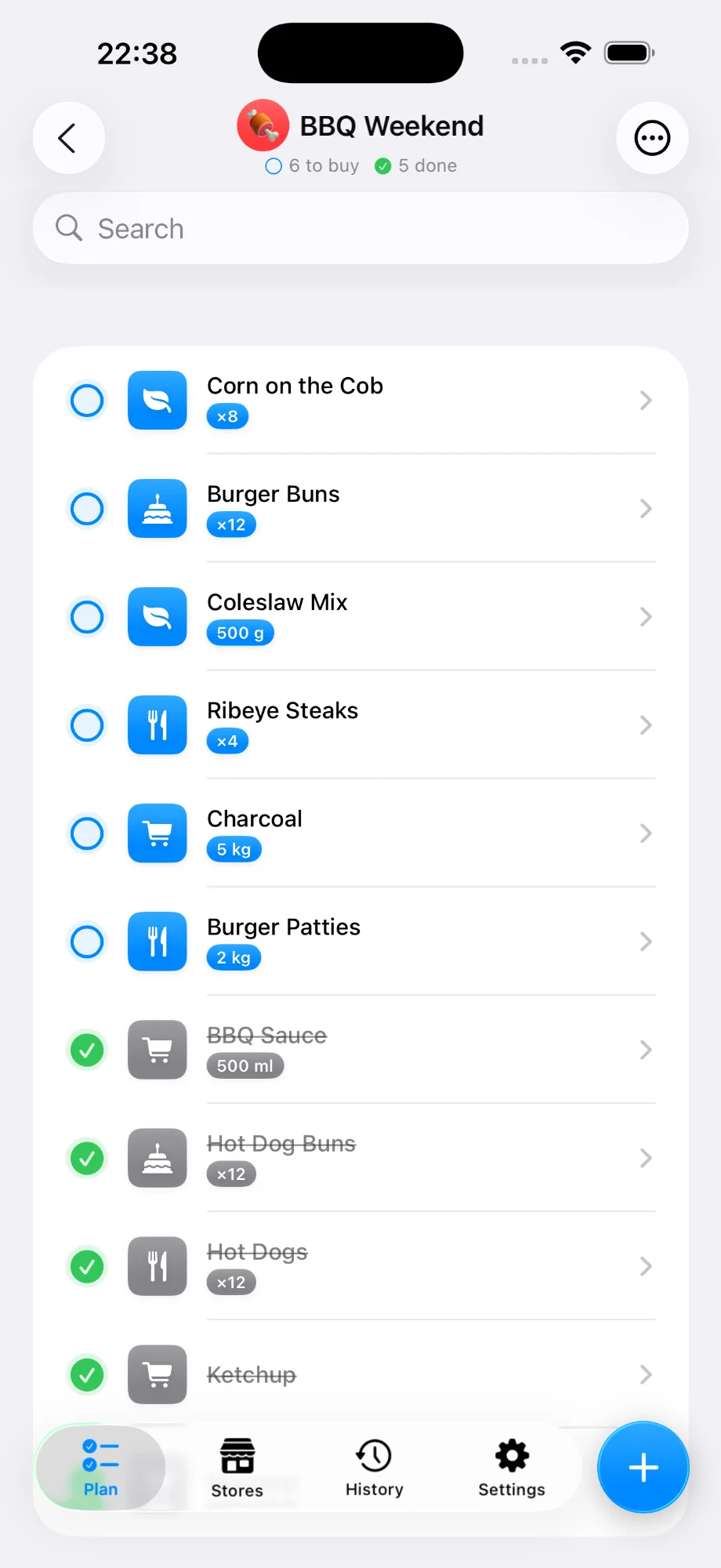Click the grey cart icon beside BBQ Sauce

pos(157,1050)
